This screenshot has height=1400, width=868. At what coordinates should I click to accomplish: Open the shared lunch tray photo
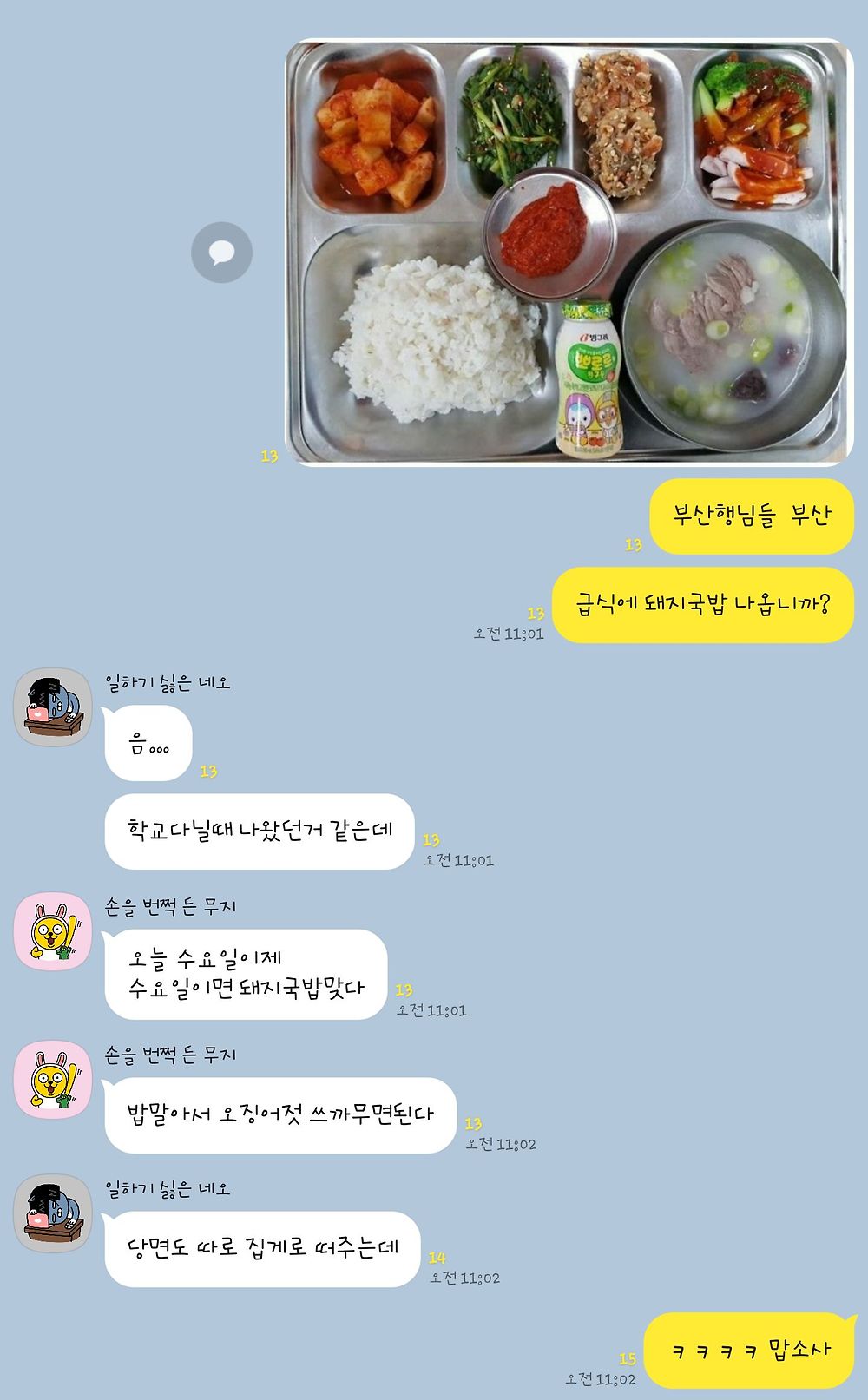coord(569,252)
